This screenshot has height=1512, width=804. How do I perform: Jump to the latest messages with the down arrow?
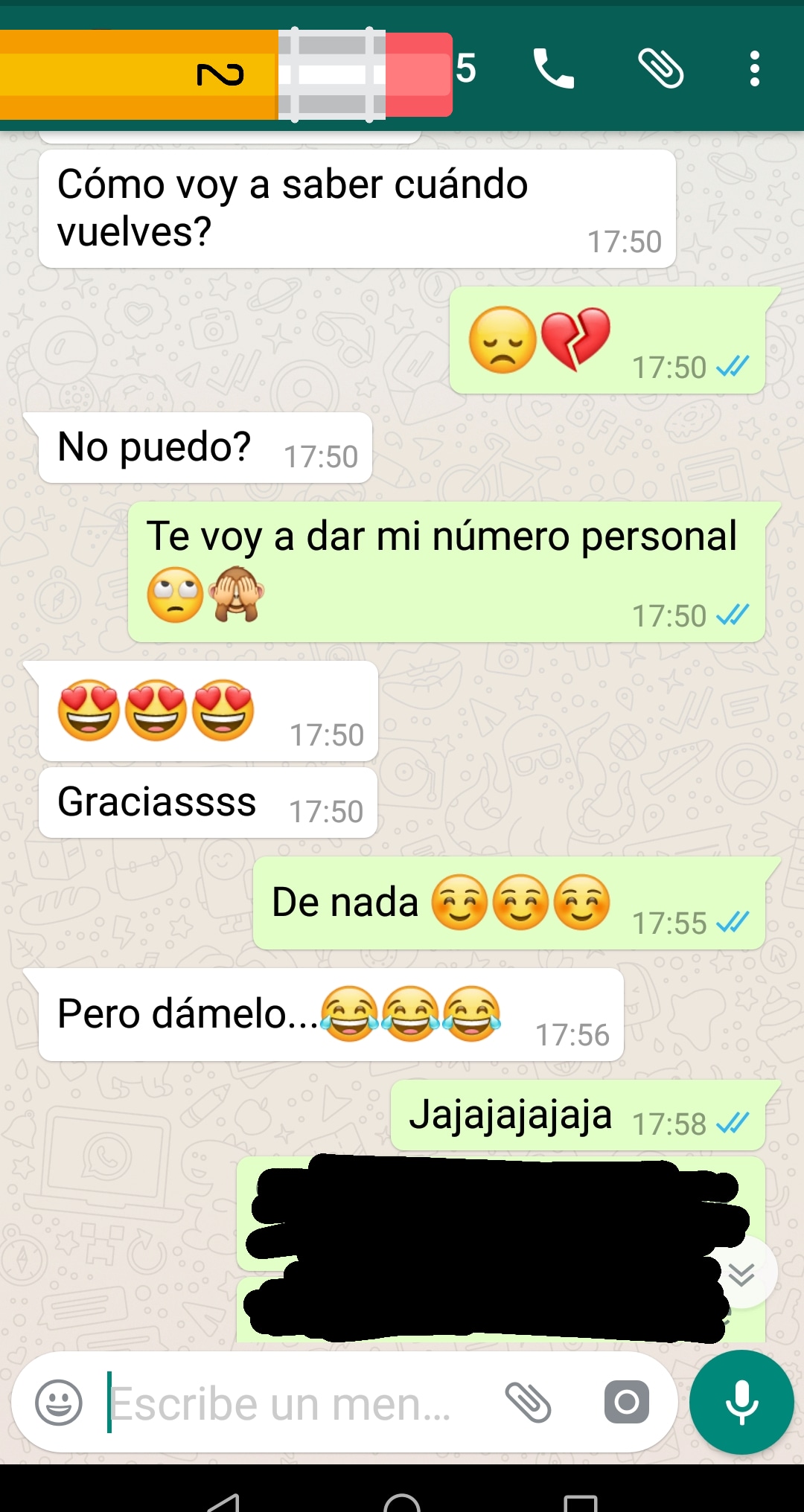pos(741,1274)
